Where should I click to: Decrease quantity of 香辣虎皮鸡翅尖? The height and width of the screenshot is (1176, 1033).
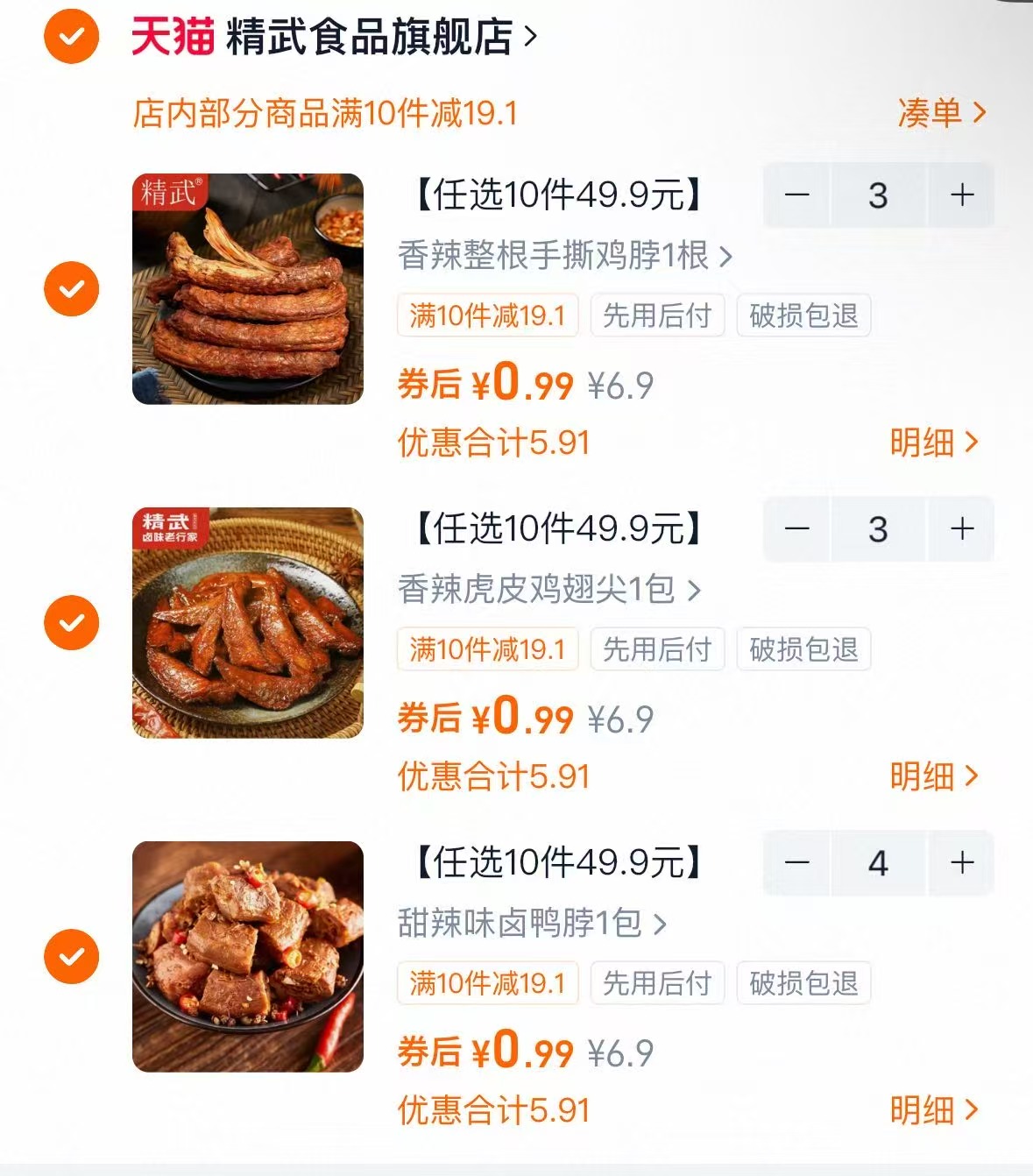pyautogui.click(x=796, y=529)
